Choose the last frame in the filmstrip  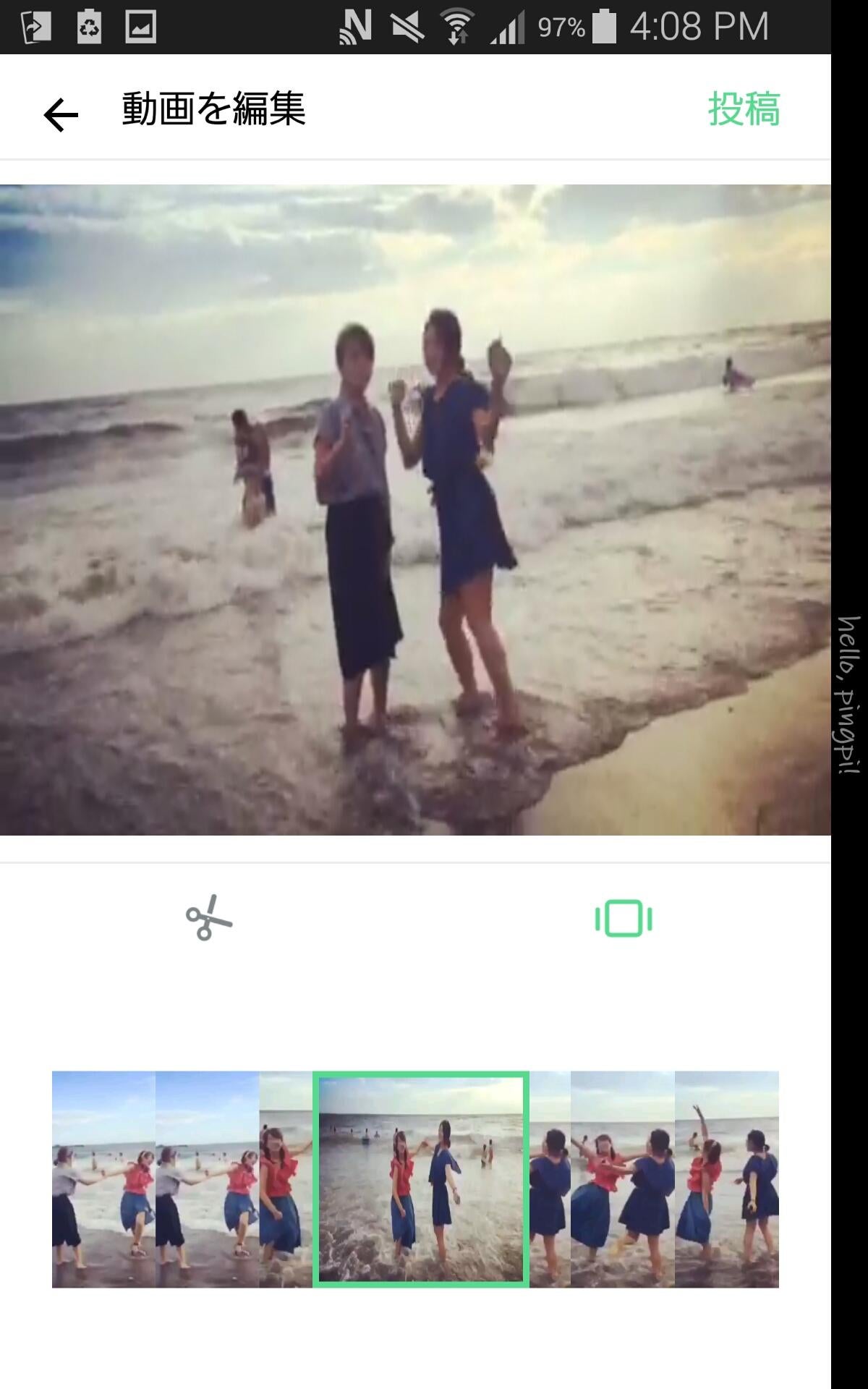[726, 1178]
